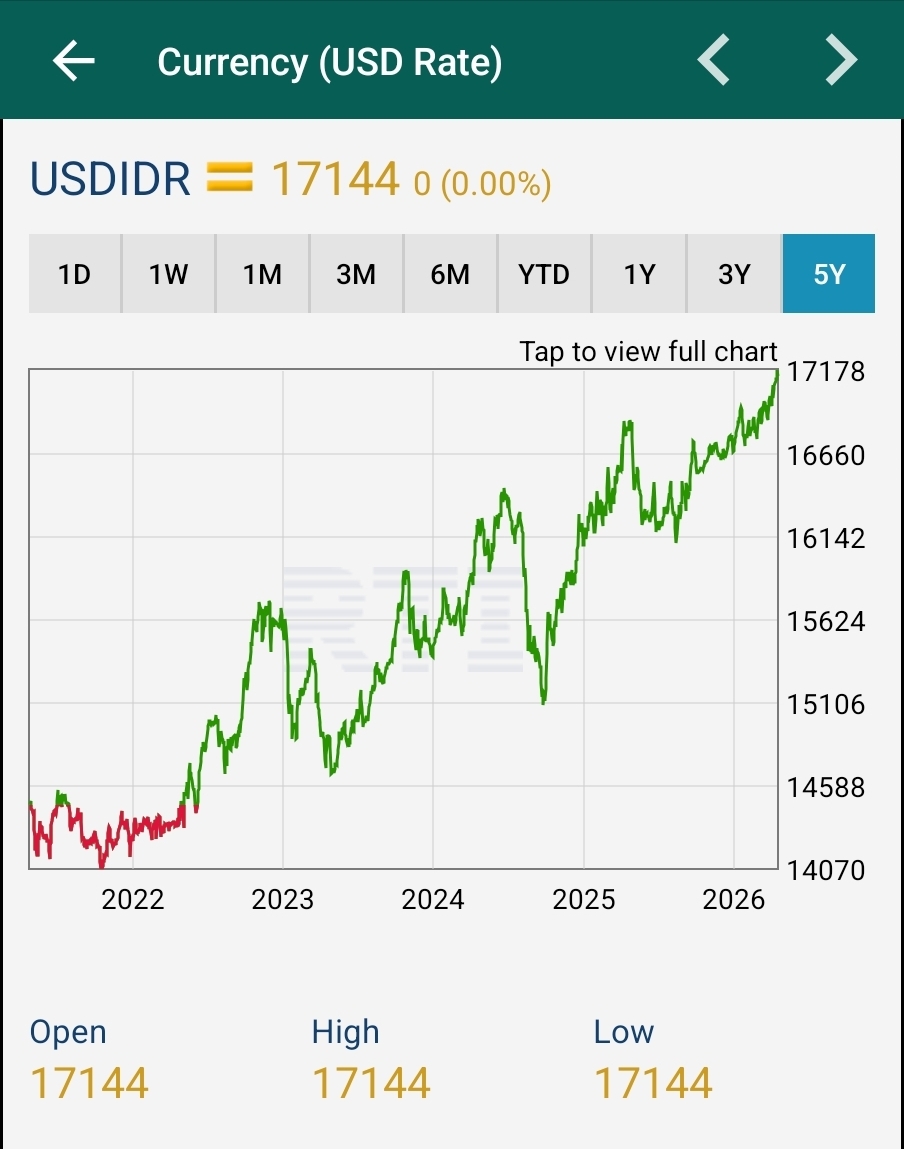Image resolution: width=904 pixels, height=1149 pixels.
Task: Select the 1Y range tab
Action: [x=639, y=274]
